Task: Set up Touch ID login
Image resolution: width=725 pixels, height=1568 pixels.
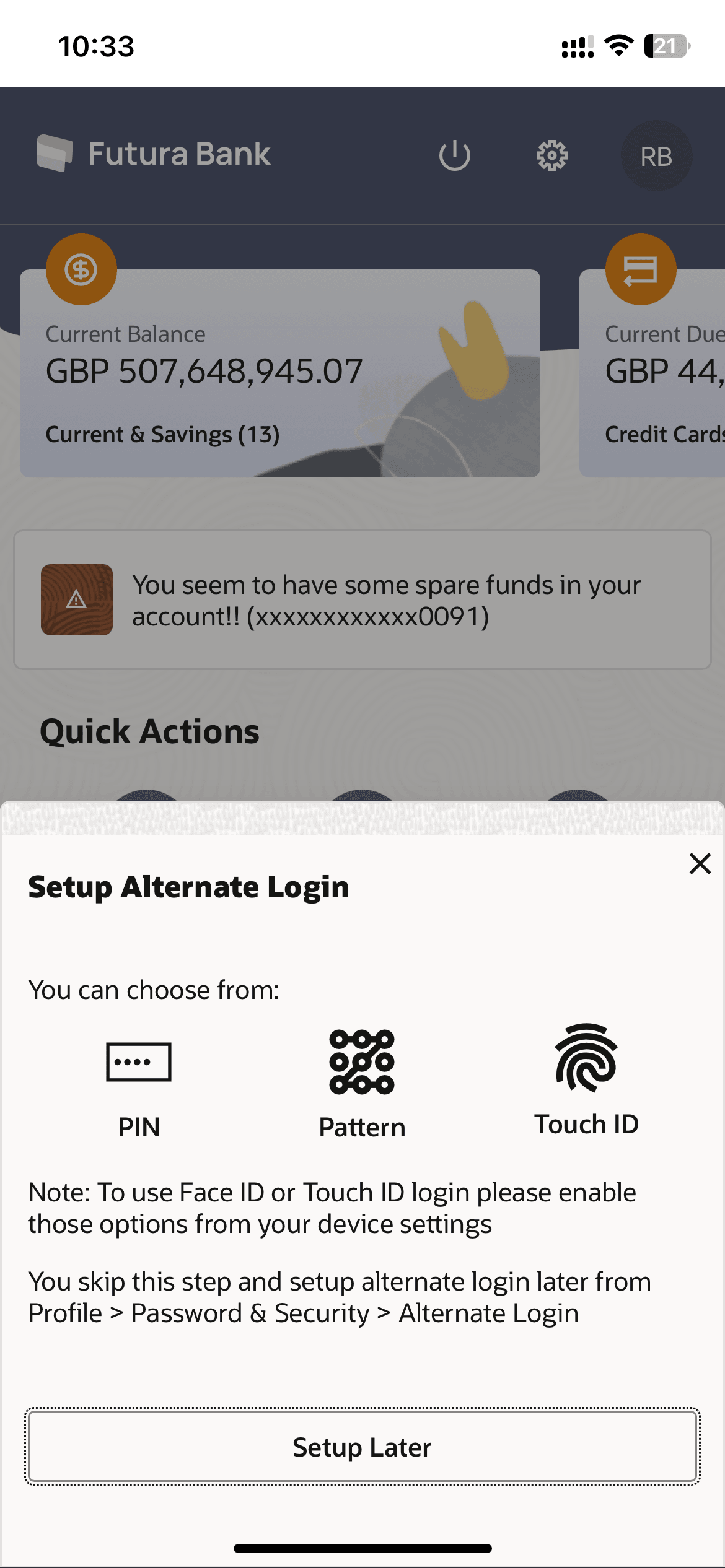Action: pyautogui.click(x=586, y=1081)
